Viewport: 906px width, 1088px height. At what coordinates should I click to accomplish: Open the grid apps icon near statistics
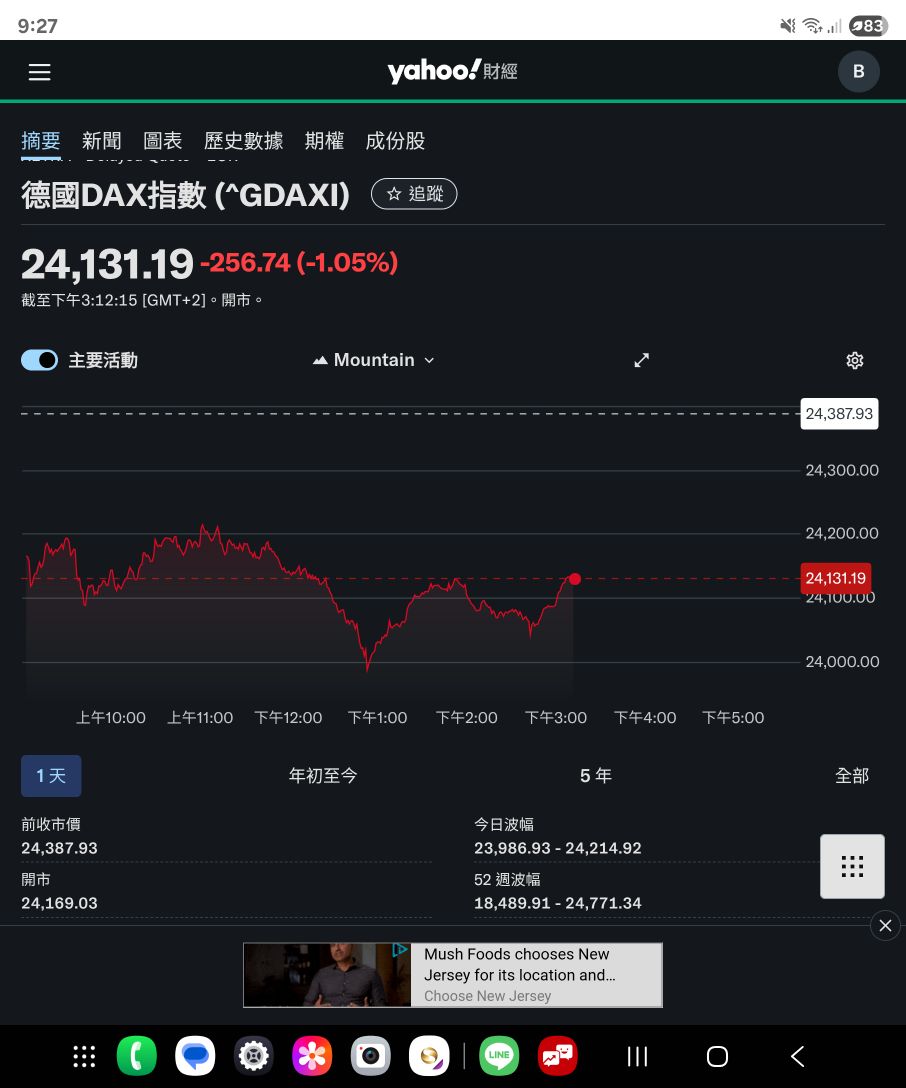[x=852, y=866]
